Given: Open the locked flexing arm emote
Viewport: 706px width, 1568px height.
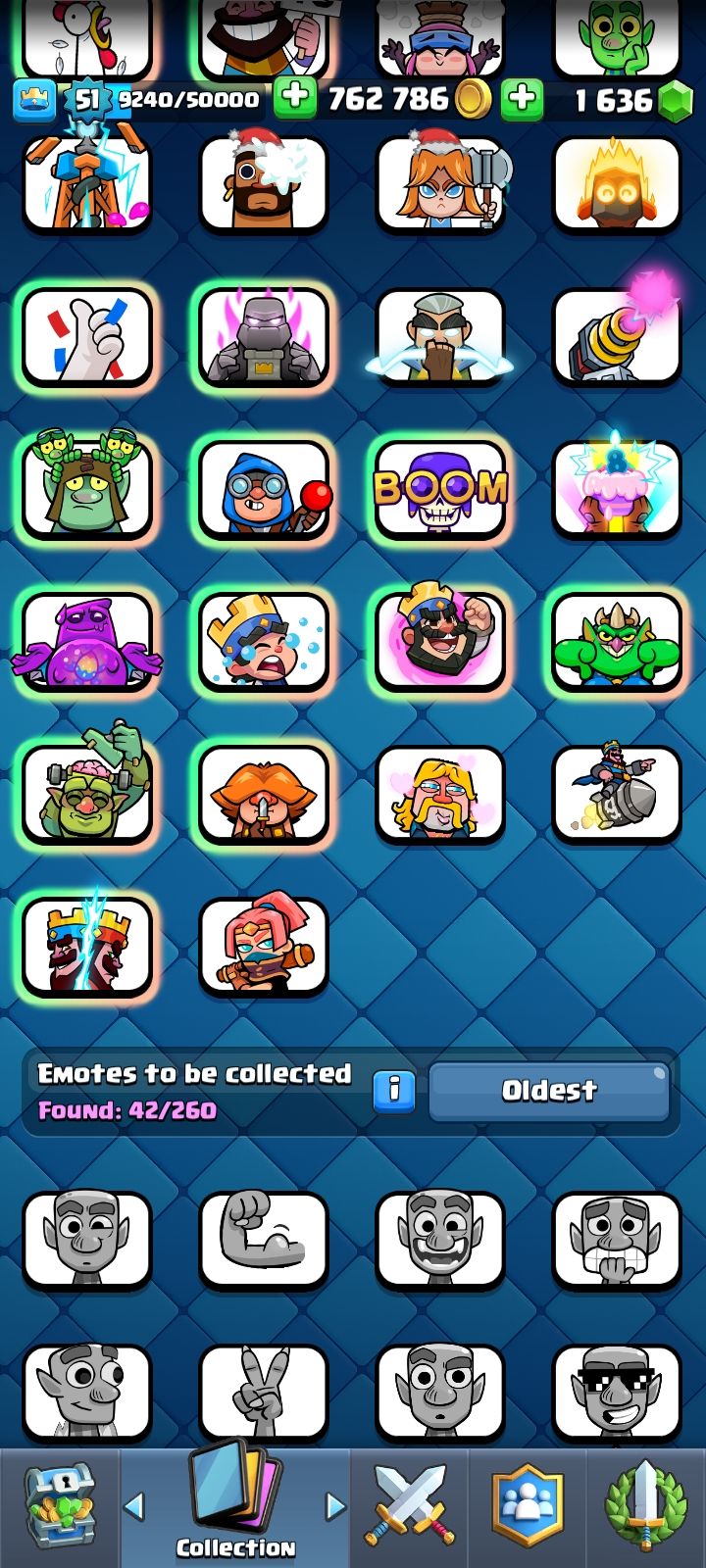Looking at the screenshot, I should (x=264, y=1240).
